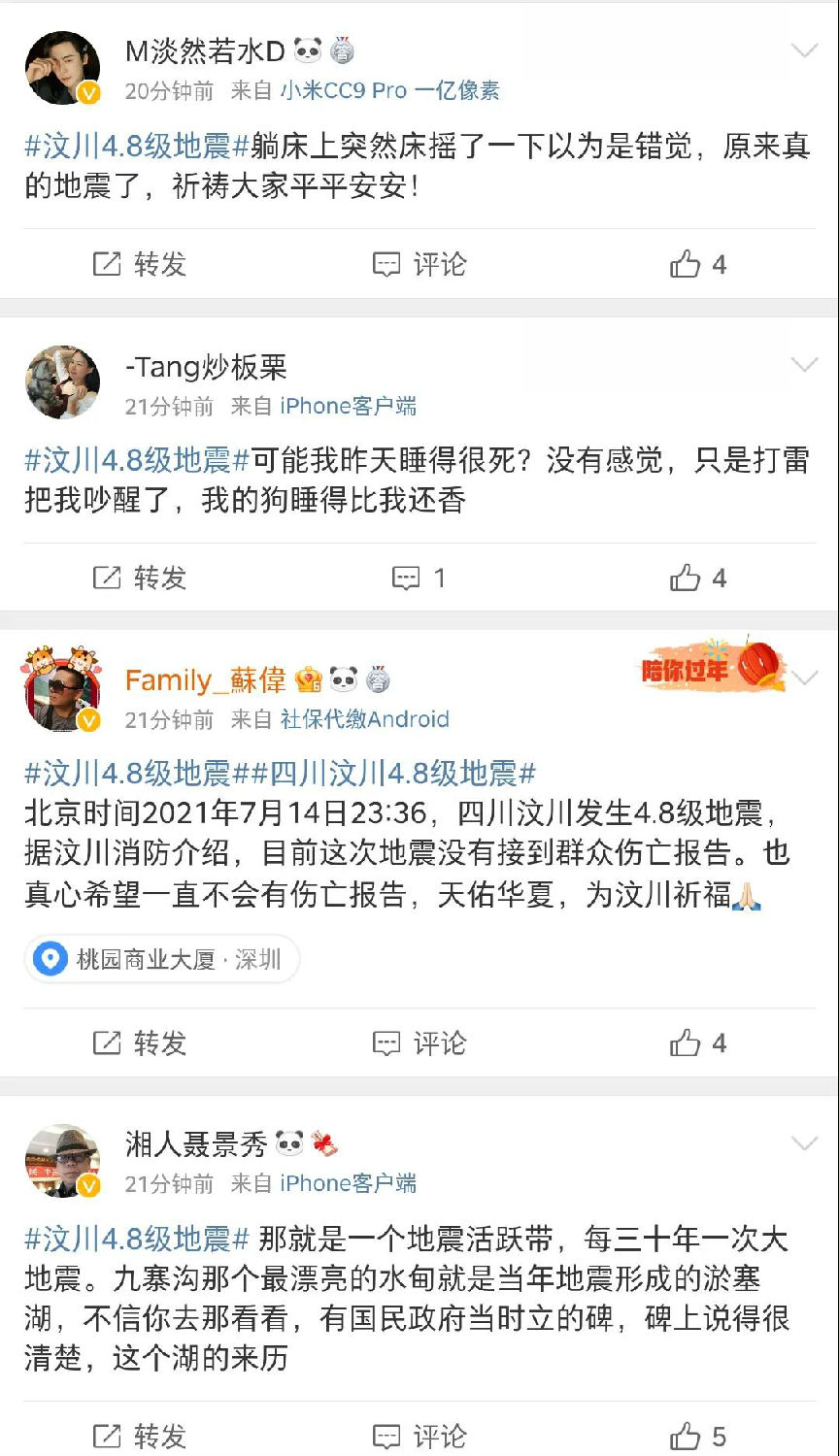Image resolution: width=839 pixels, height=1456 pixels.
Task: Like -Tang炒板栗's post
Action: point(698,579)
